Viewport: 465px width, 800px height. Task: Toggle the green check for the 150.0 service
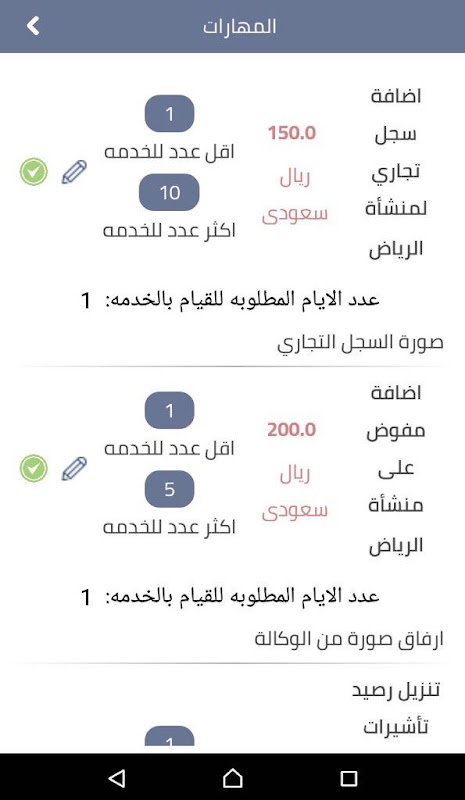34,172
